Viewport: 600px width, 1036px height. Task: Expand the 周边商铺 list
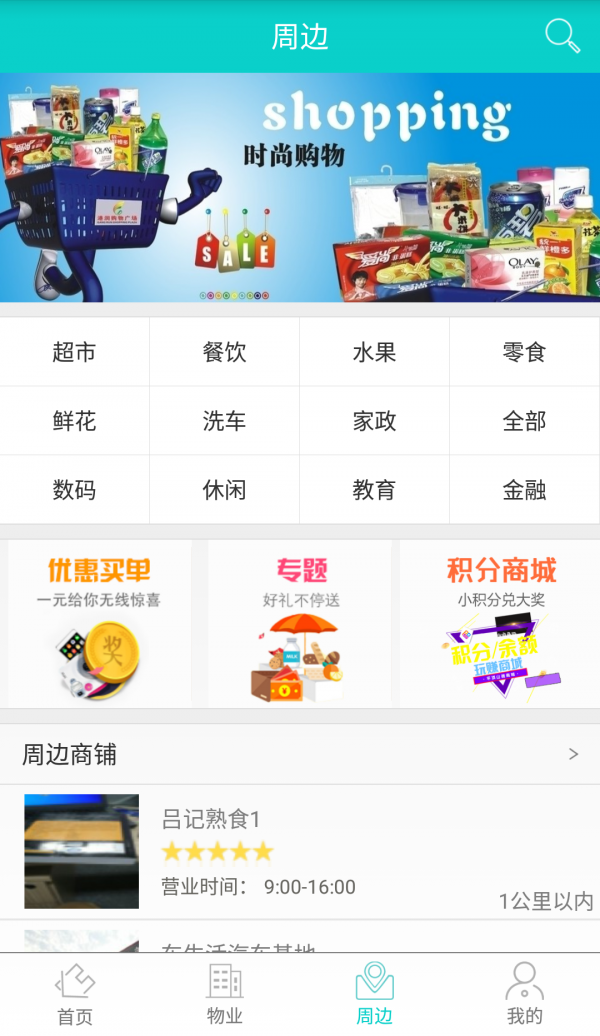573,754
